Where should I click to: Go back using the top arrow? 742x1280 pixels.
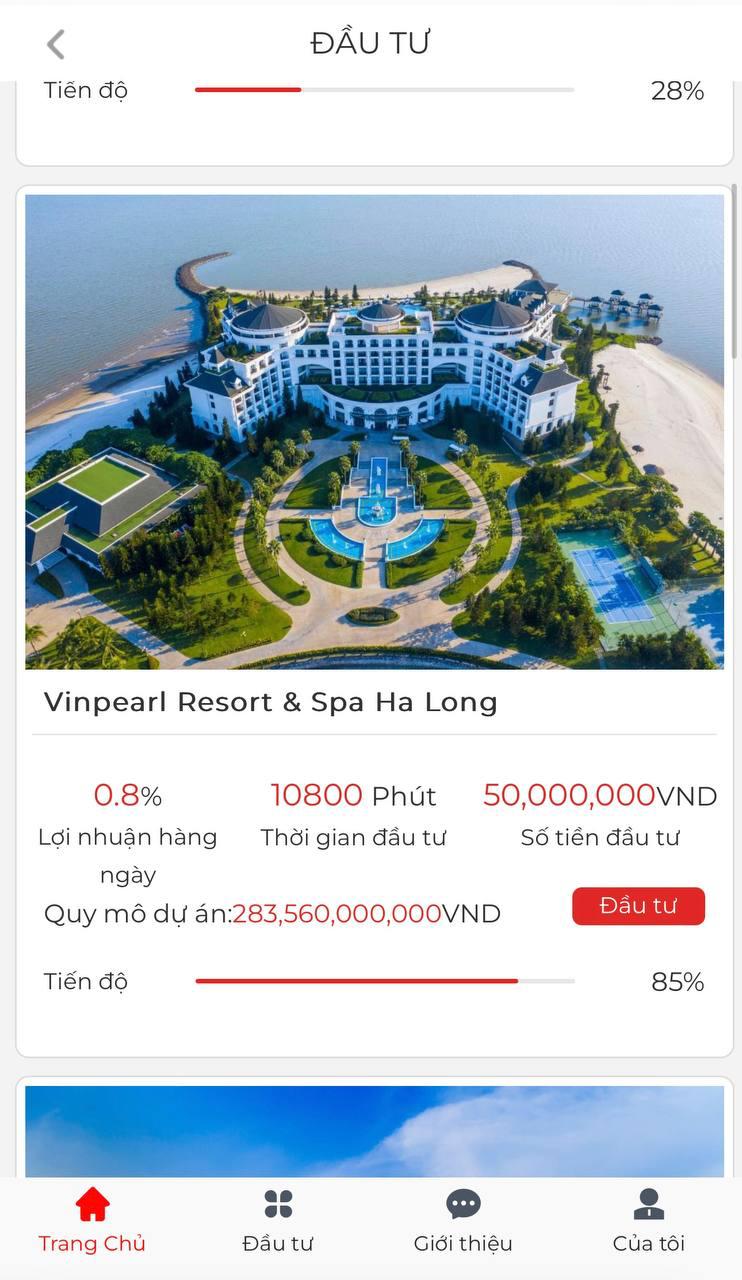click(55, 44)
